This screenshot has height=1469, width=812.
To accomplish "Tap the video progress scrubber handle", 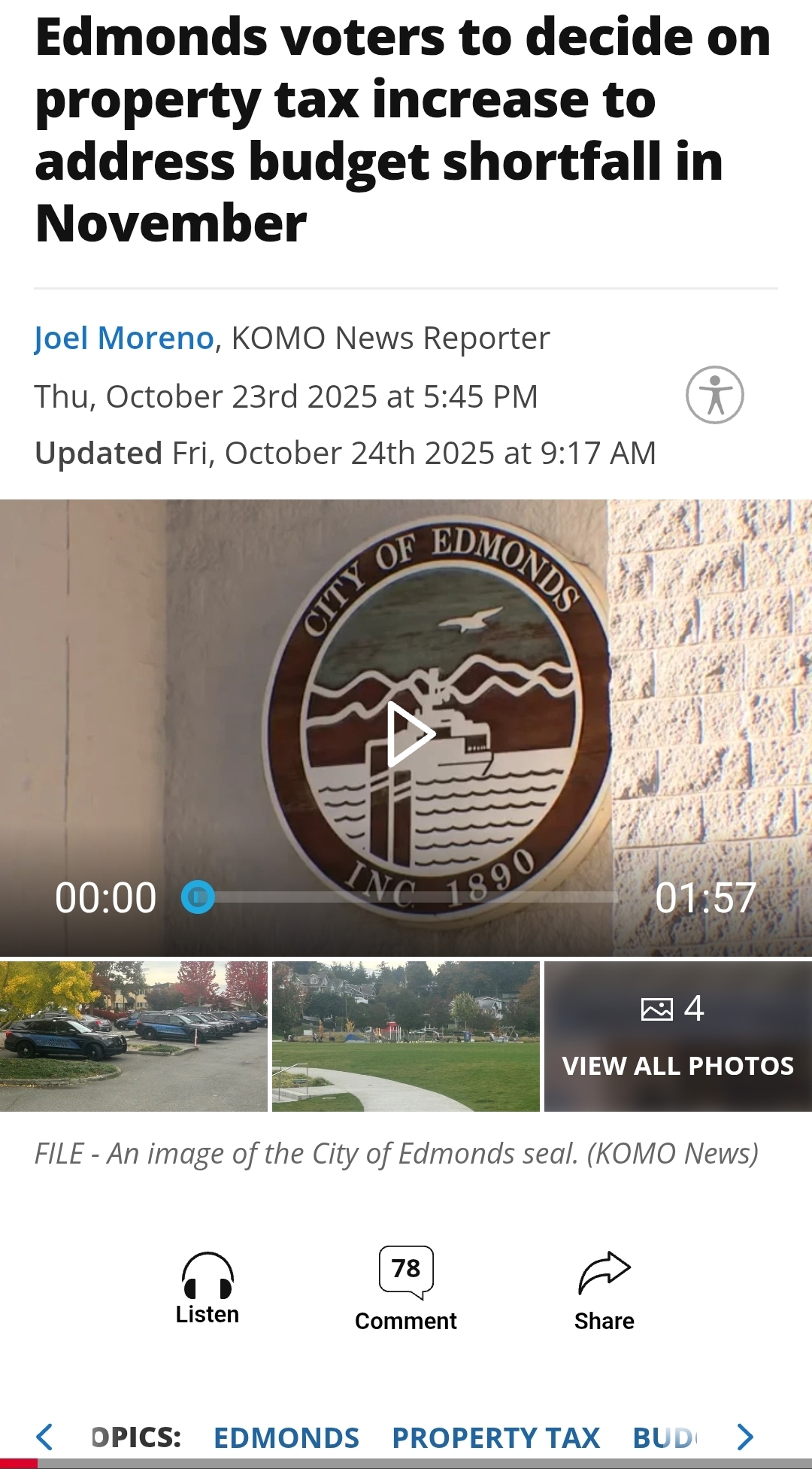I will pyautogui.click(x=198, y=897).
